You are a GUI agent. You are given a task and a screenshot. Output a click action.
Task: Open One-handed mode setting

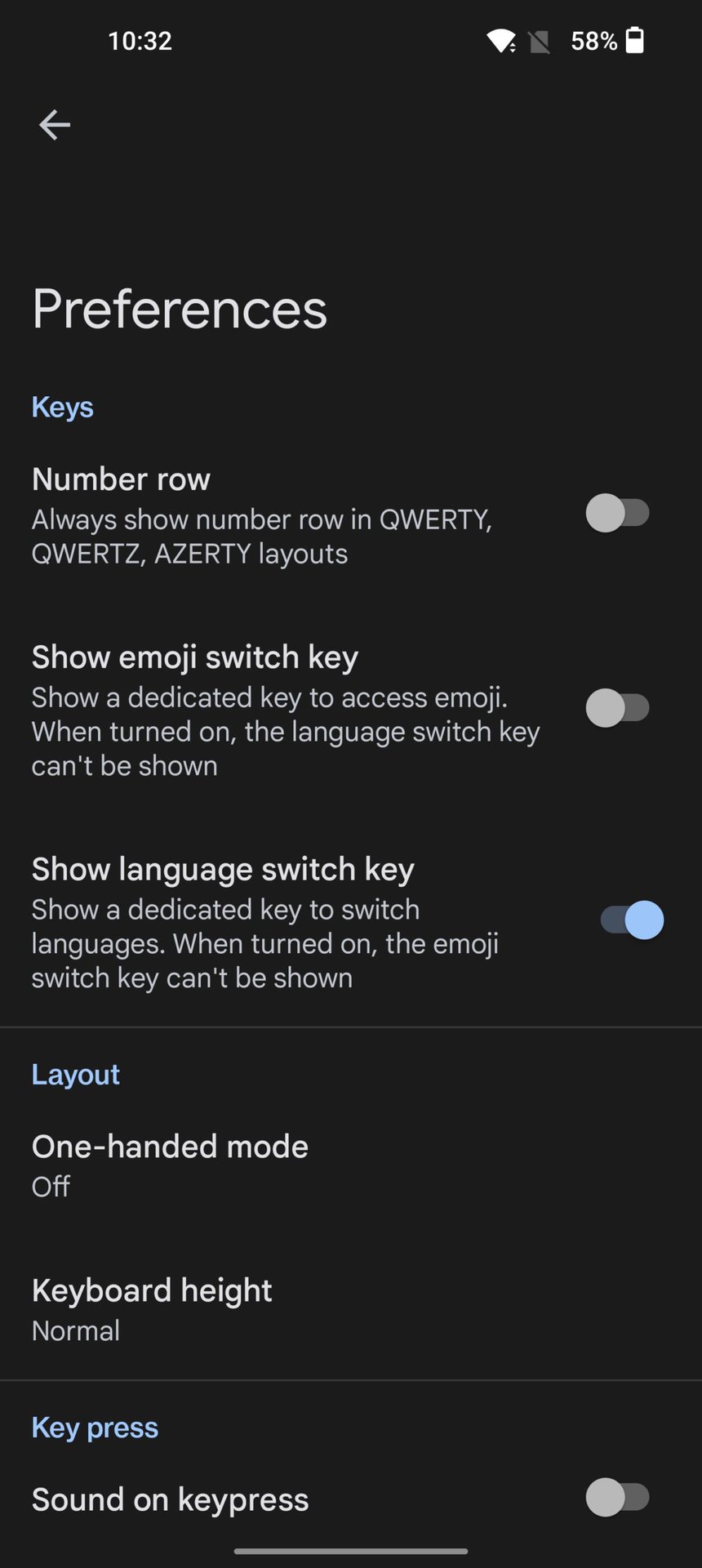pos(170,1165)
